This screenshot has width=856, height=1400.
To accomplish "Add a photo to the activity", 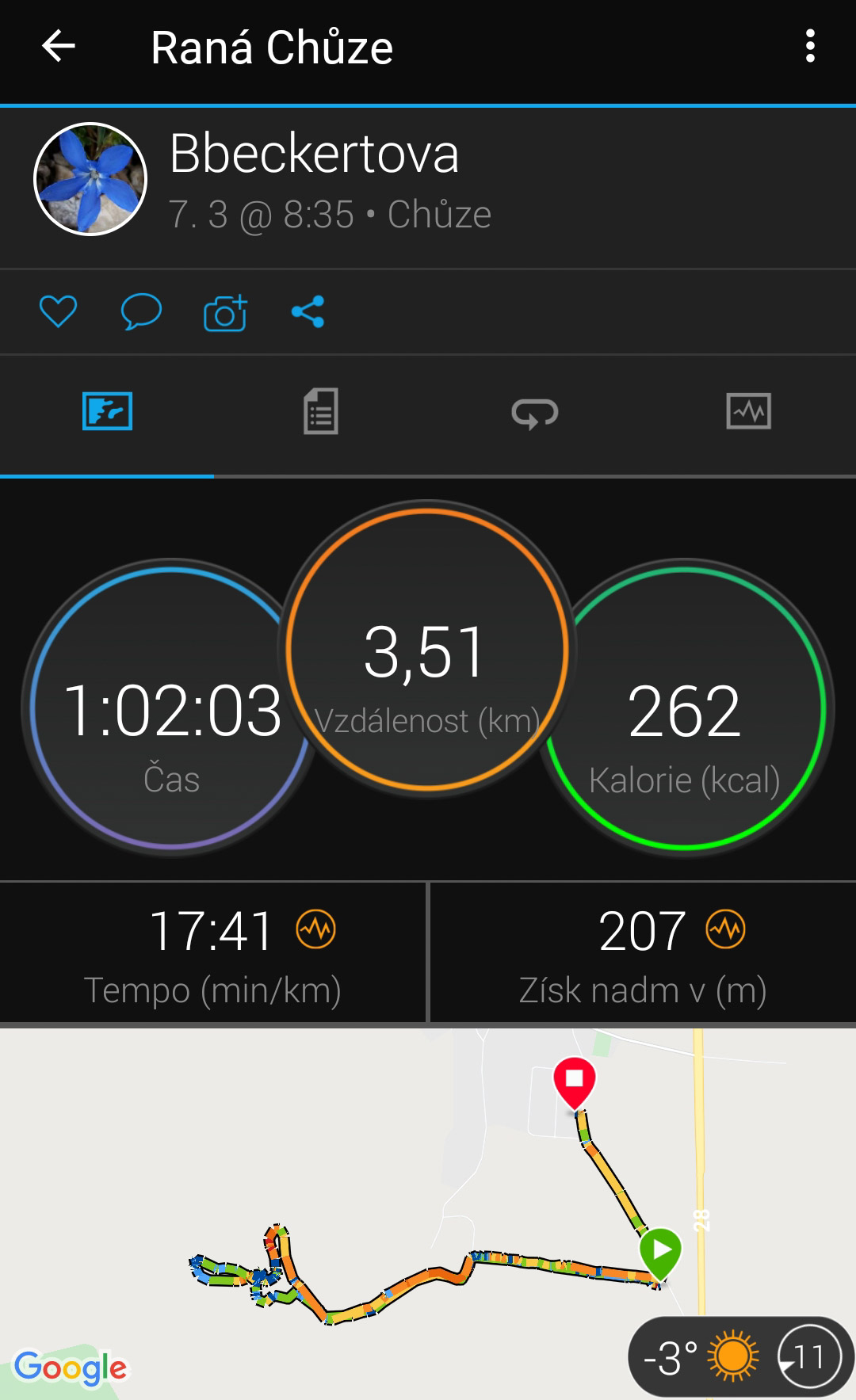I will 225,313.
